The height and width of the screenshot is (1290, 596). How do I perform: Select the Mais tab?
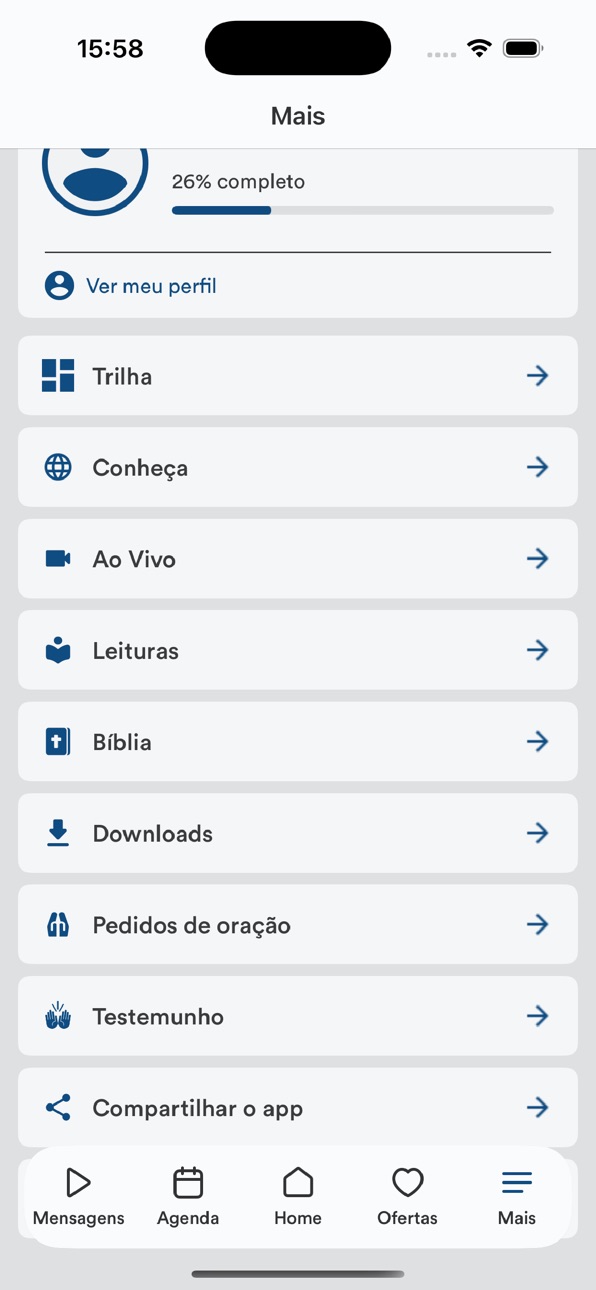pyautogui.click(x=517, y=1197)
